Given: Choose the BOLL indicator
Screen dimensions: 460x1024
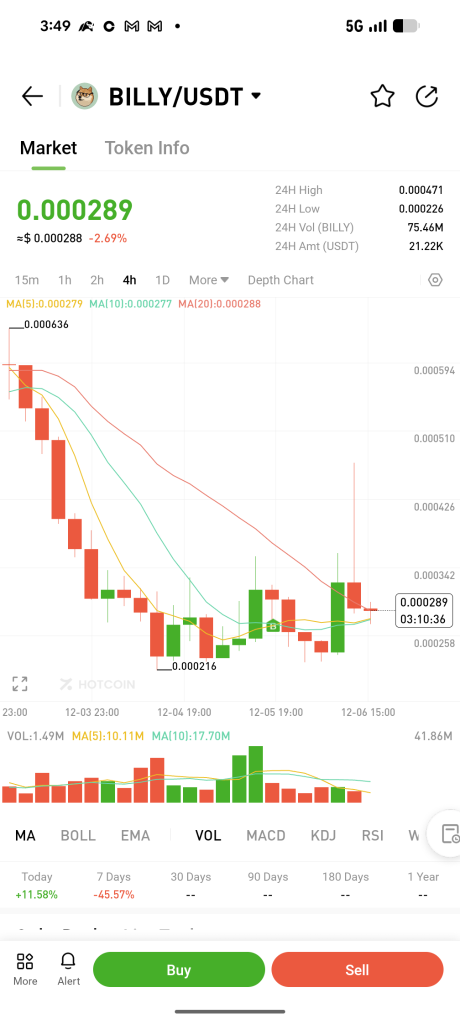Looking at the screenshot, I should click(x=78, y=835).
